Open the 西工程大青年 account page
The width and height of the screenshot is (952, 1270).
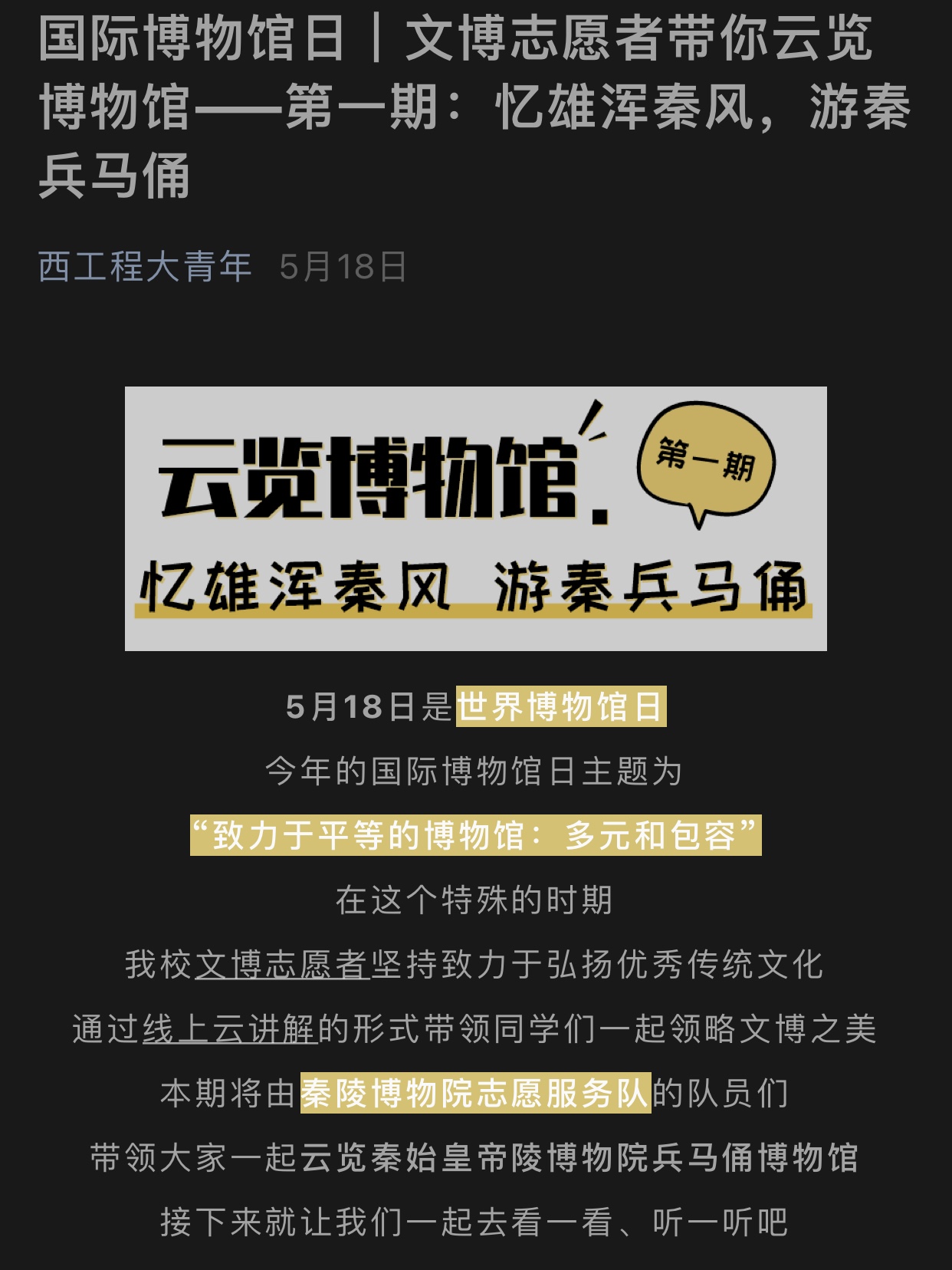coord(145,267)
